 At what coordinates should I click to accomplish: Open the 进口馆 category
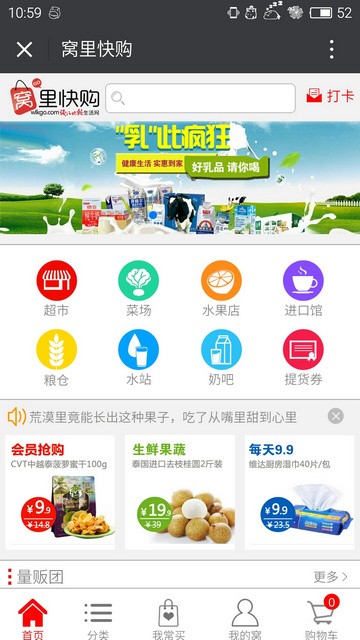pos(303,289)
